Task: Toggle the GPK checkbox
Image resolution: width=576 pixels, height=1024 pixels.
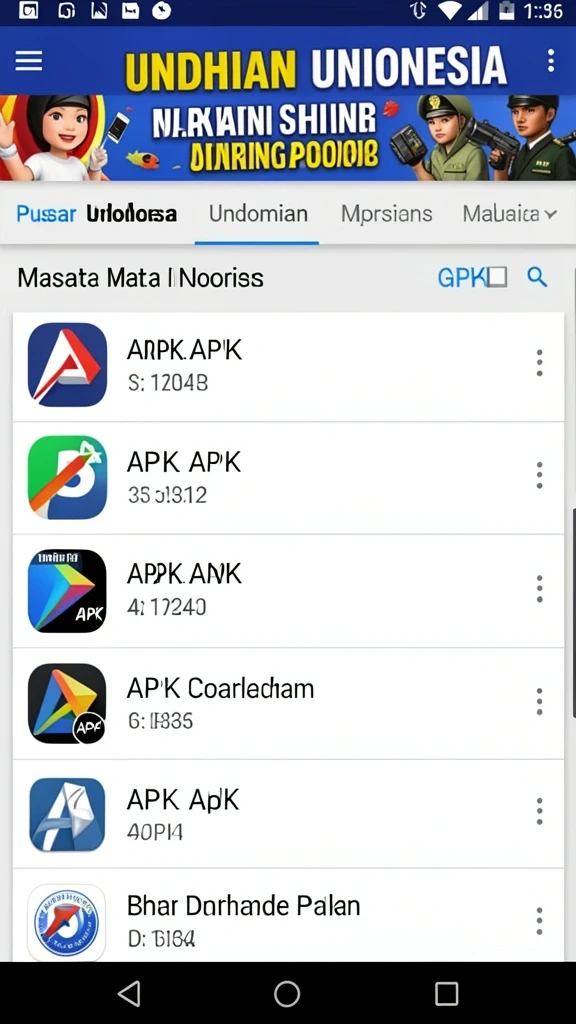Action: [498, 278]
